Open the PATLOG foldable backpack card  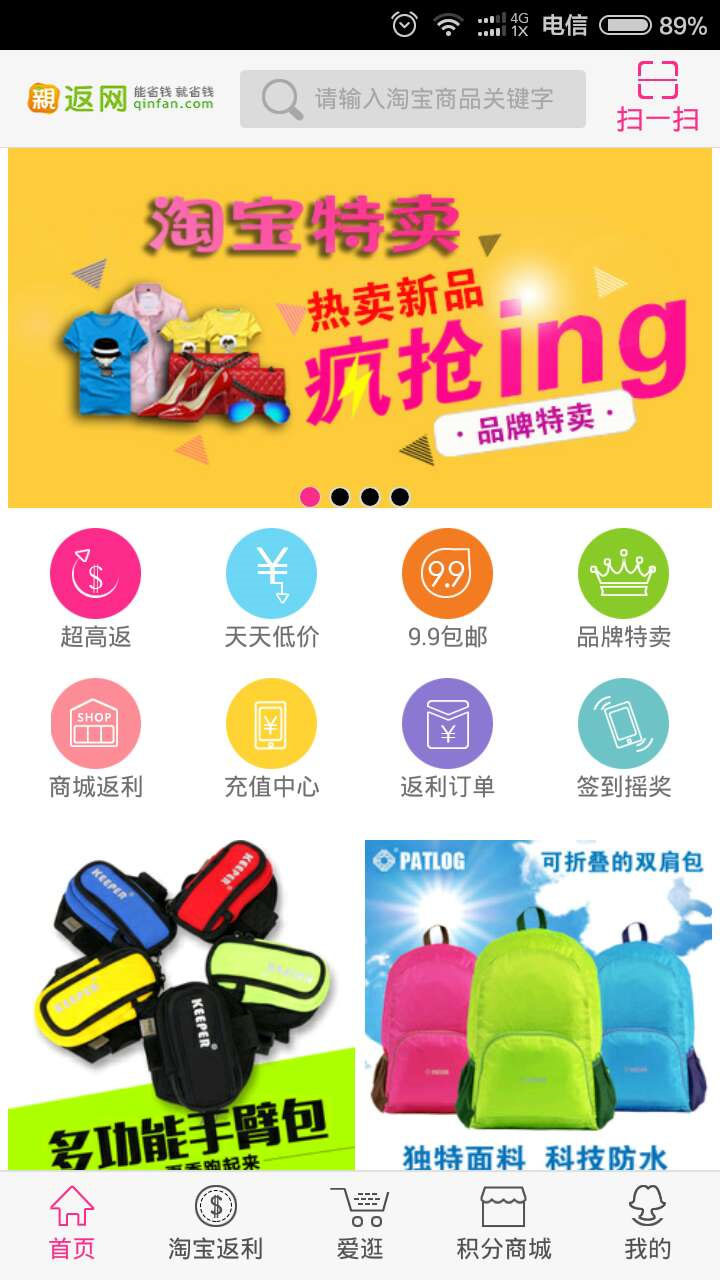[538, 1005]
